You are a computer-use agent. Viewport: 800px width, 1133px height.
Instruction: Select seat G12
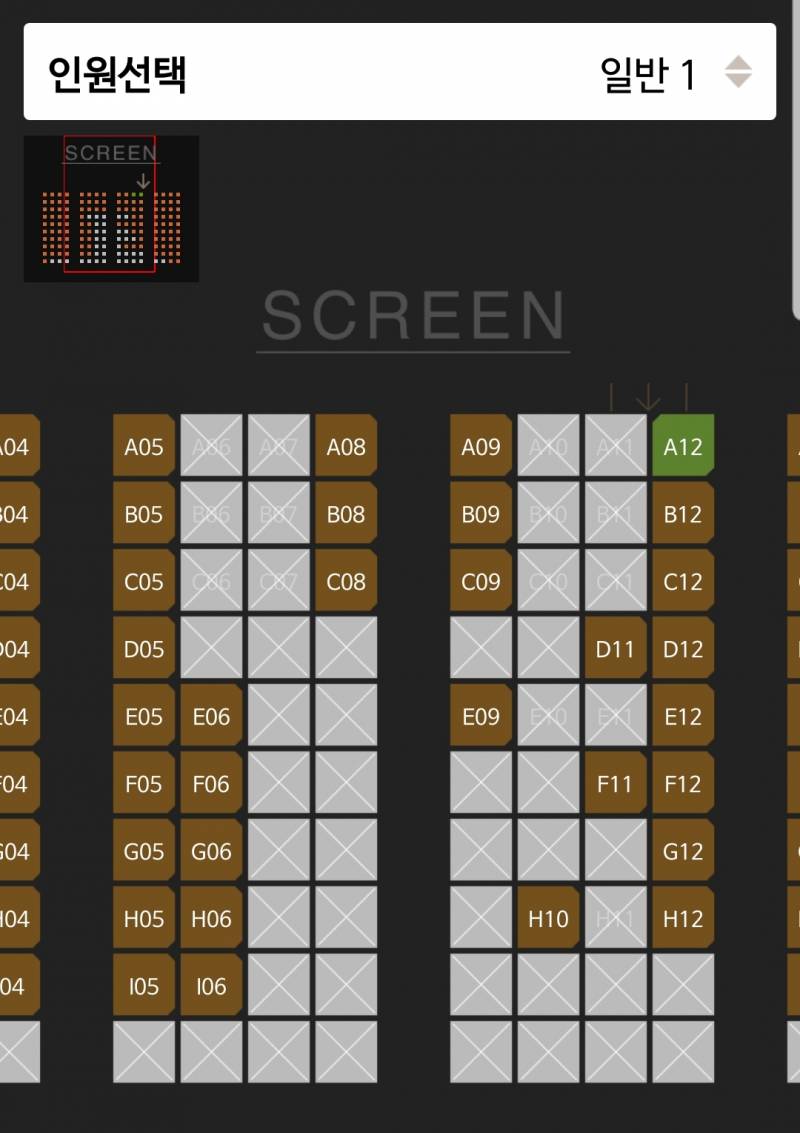pos(683,851)
